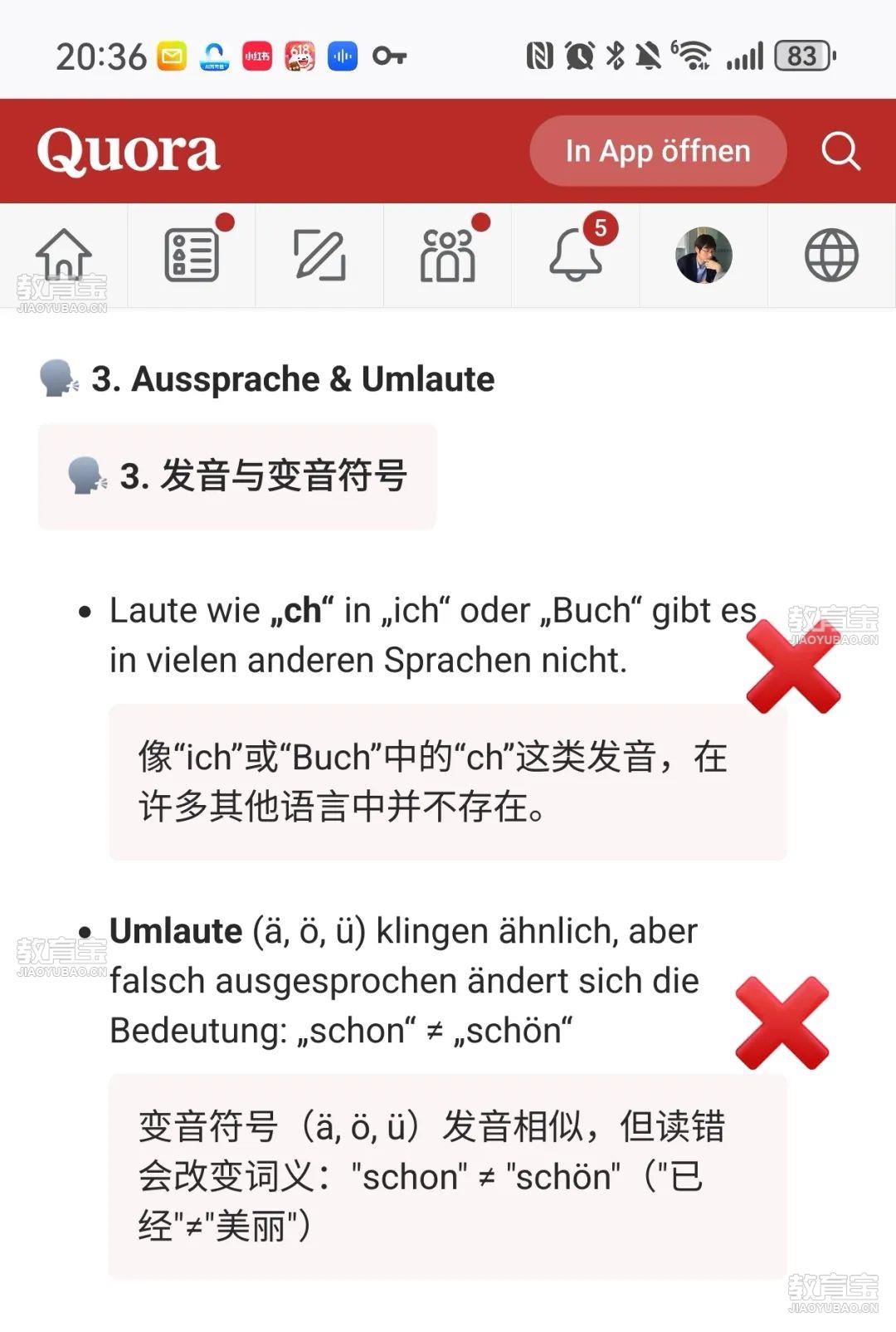Tap the 'In App öffnen' button
Screen dimensions: 896x1332
click(657, 151)
